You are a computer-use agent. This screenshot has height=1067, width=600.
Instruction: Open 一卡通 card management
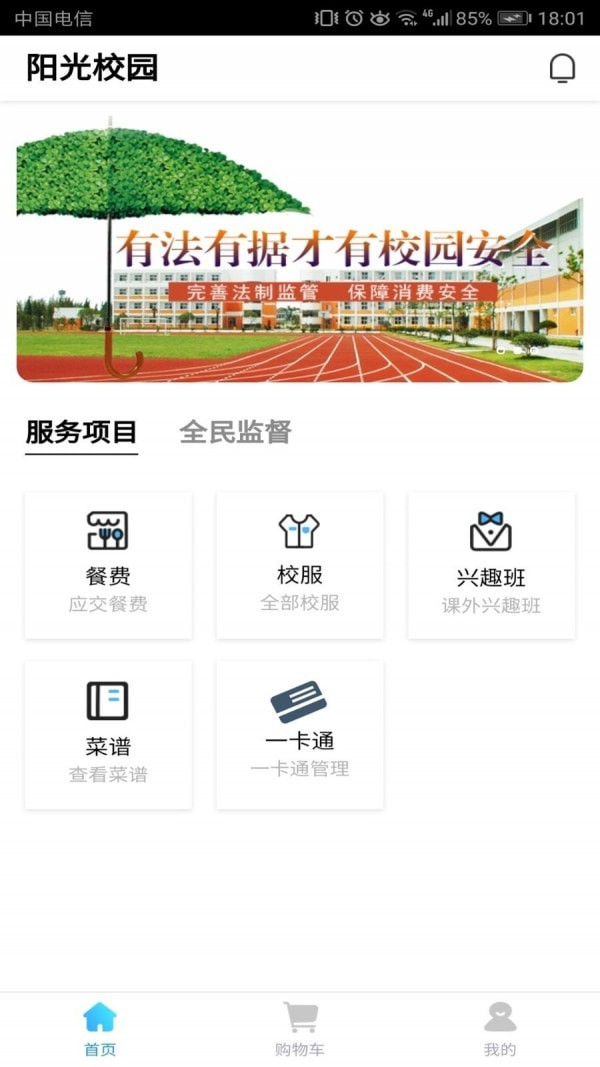click(300, 735)
